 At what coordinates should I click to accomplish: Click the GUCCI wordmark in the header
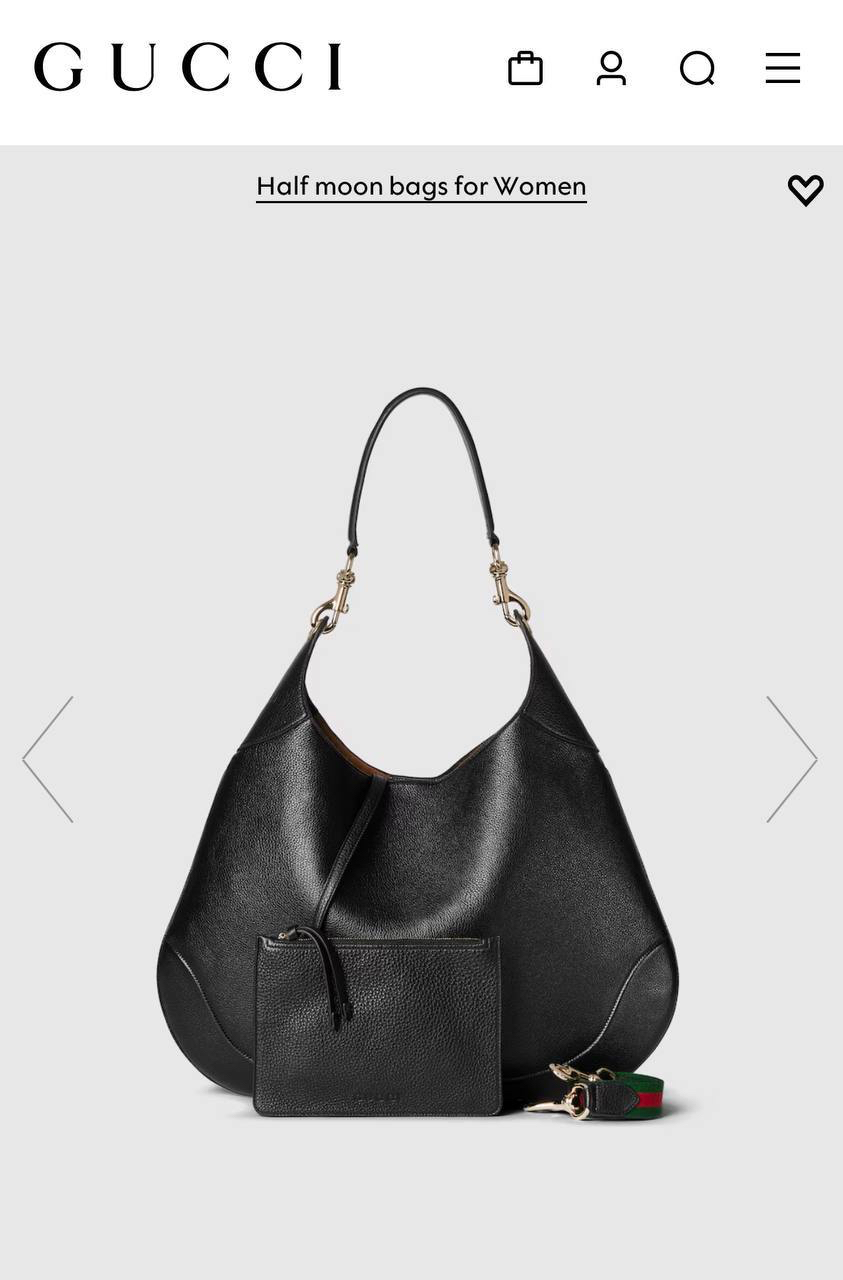[188, 66]
